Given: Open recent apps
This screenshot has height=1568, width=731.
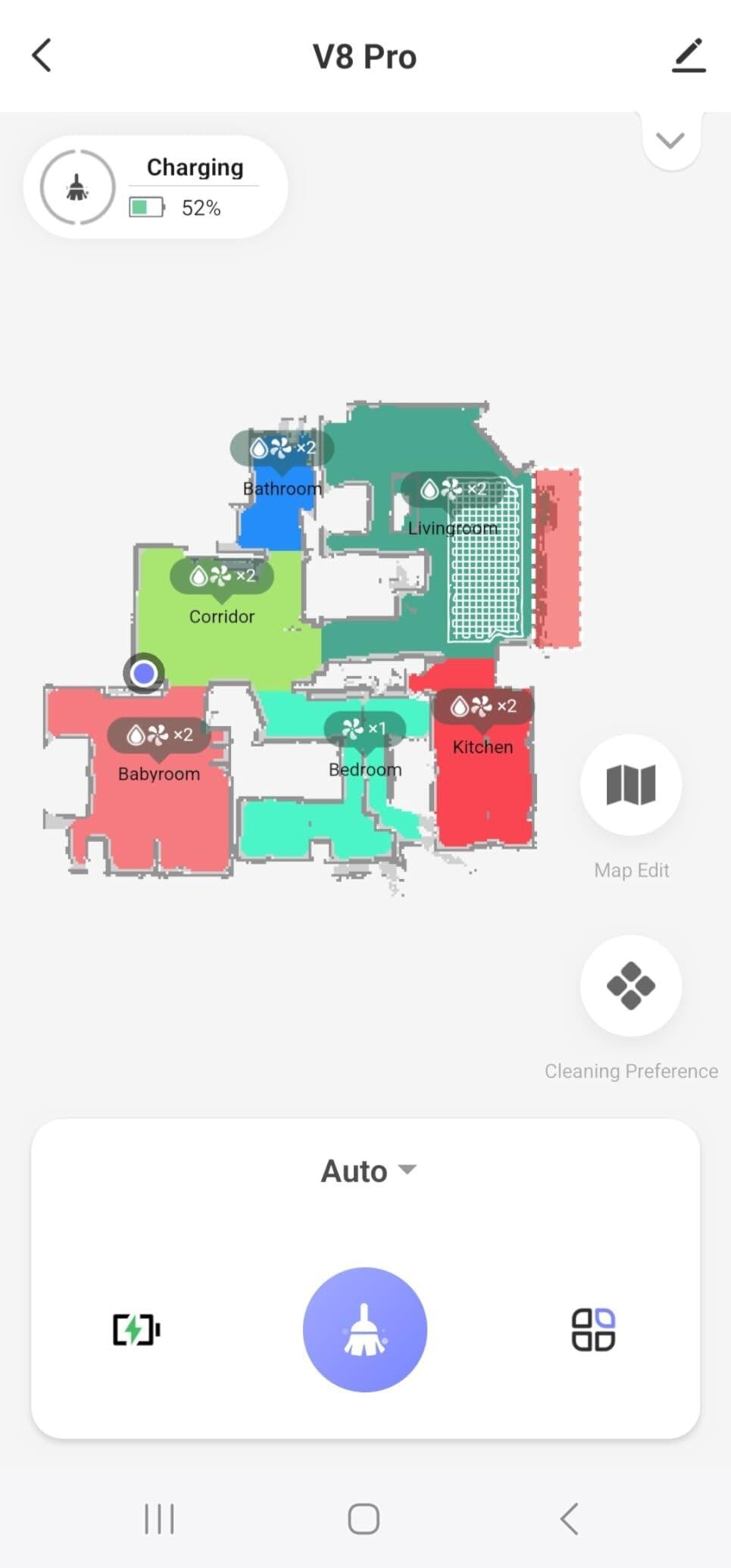Looking at the screenshot, I should 159,1518.
